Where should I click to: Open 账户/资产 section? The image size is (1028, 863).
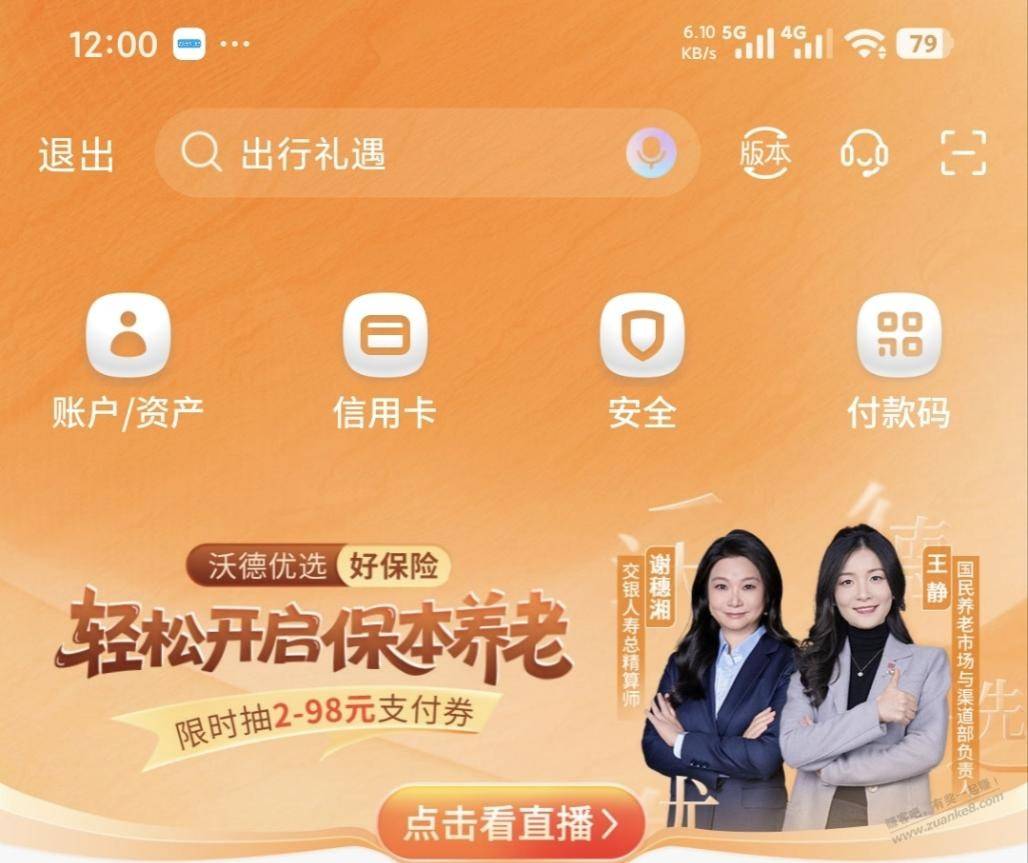tap(128, 360)
